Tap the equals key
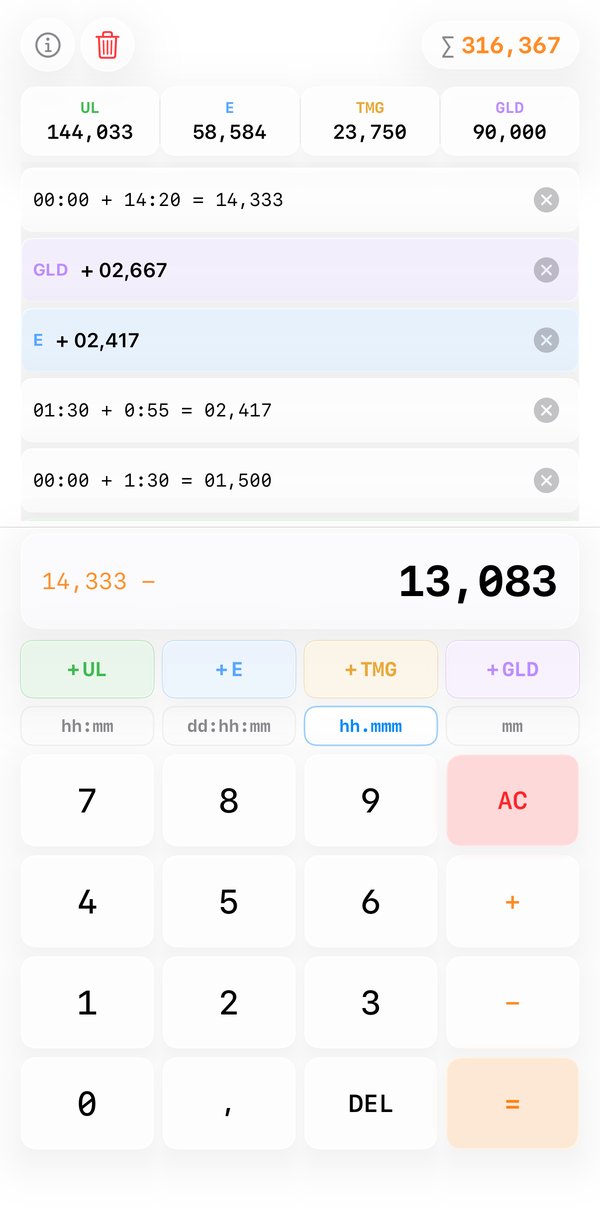This screenshot has height=1215, width=600. tap(513, 1104)
